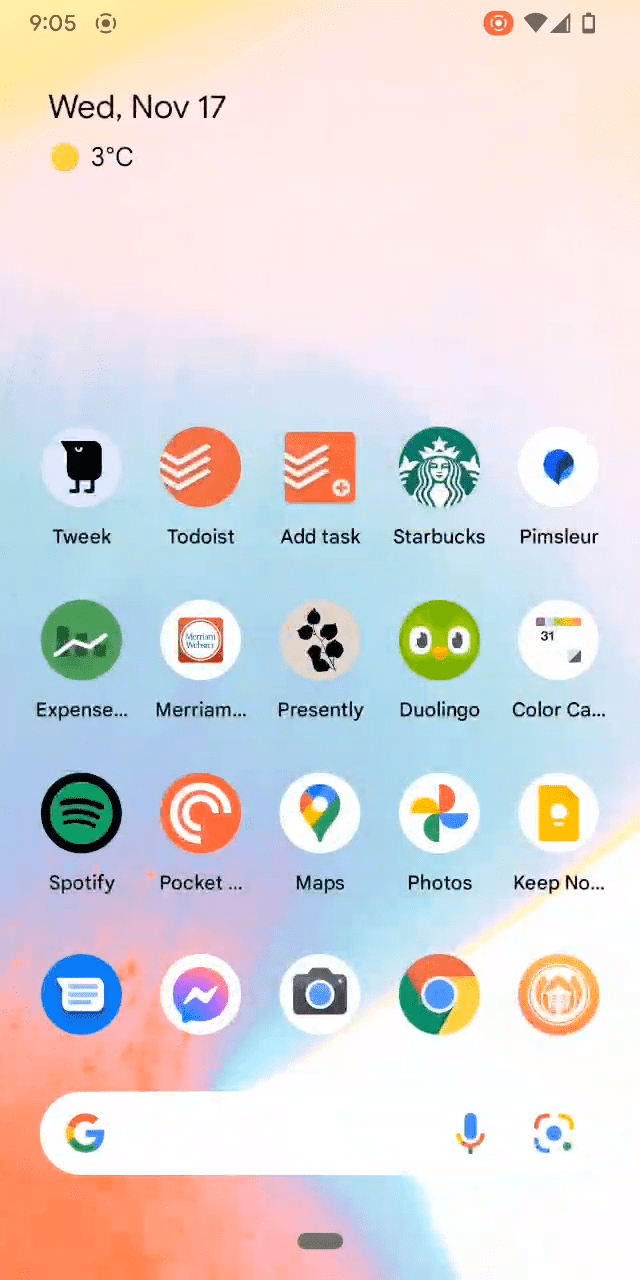Launch the Camera app

pos(320,994)
